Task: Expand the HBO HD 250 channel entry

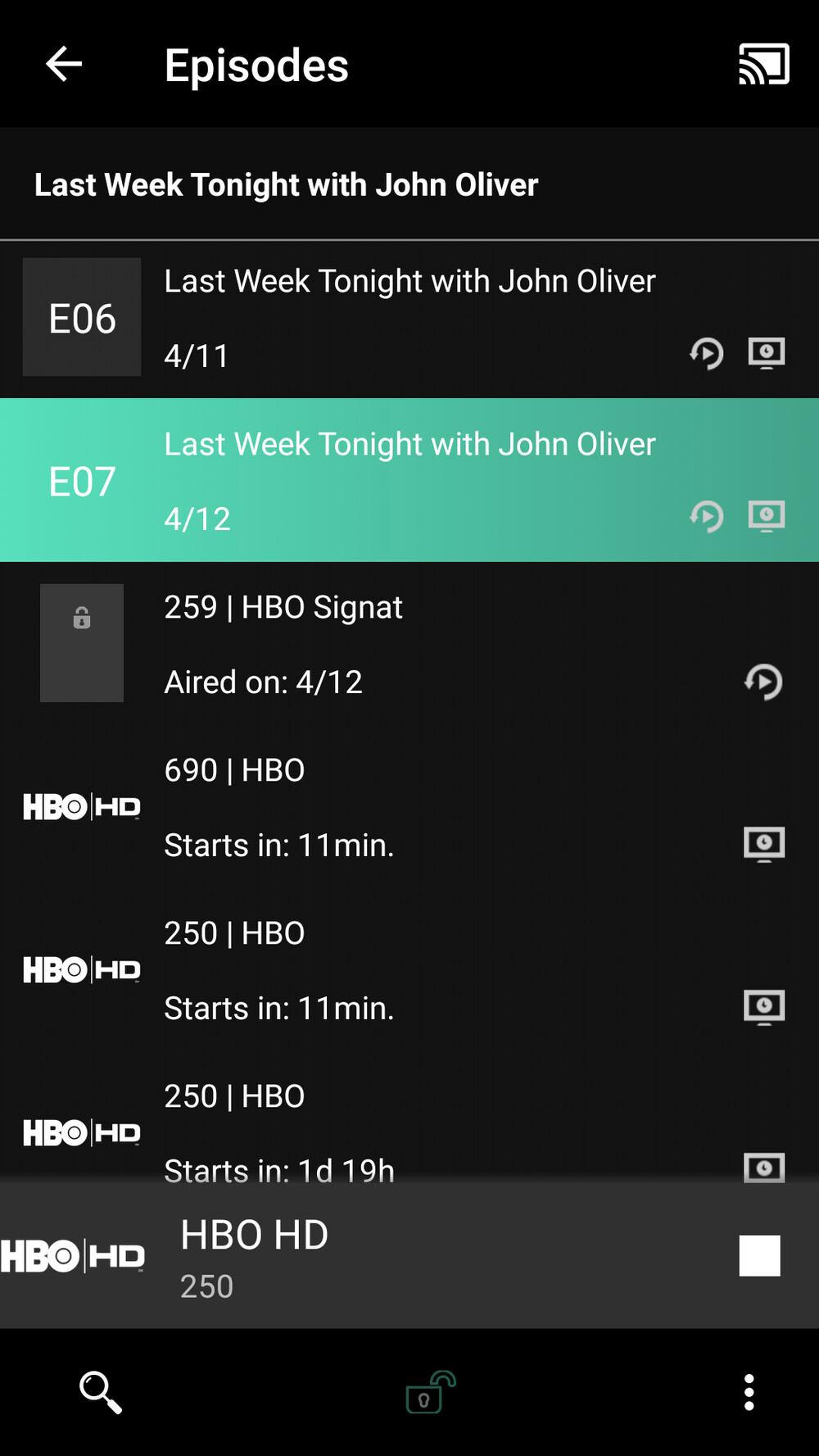Action: tap(328, 1255)
